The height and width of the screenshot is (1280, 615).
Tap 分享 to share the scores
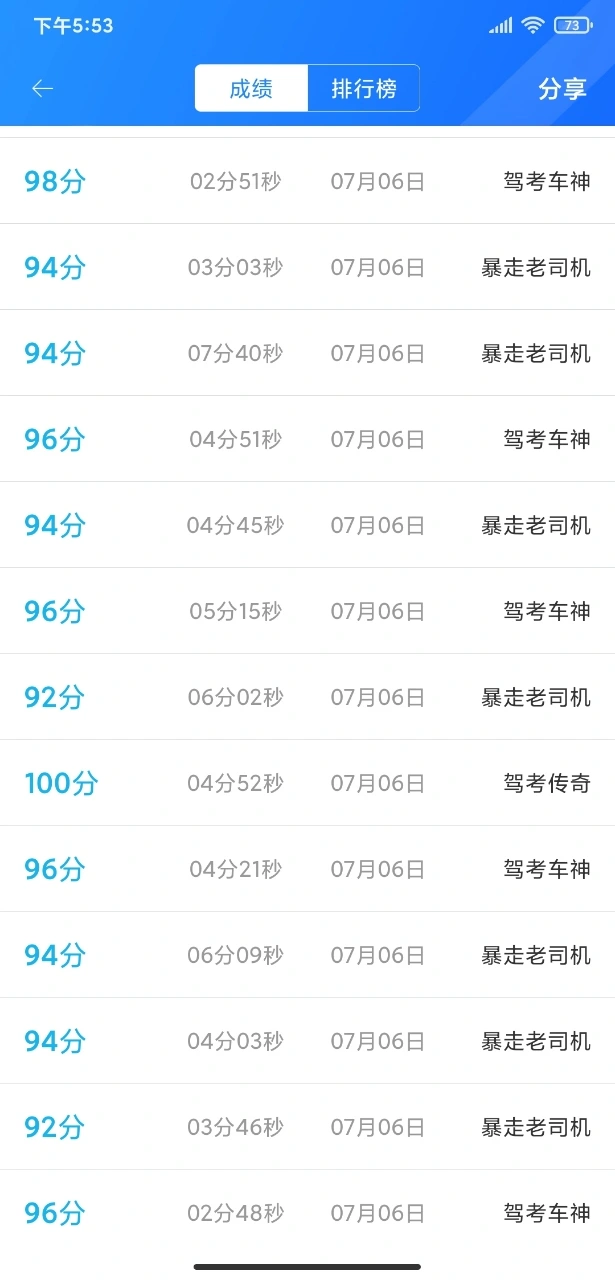coord(562,88)
